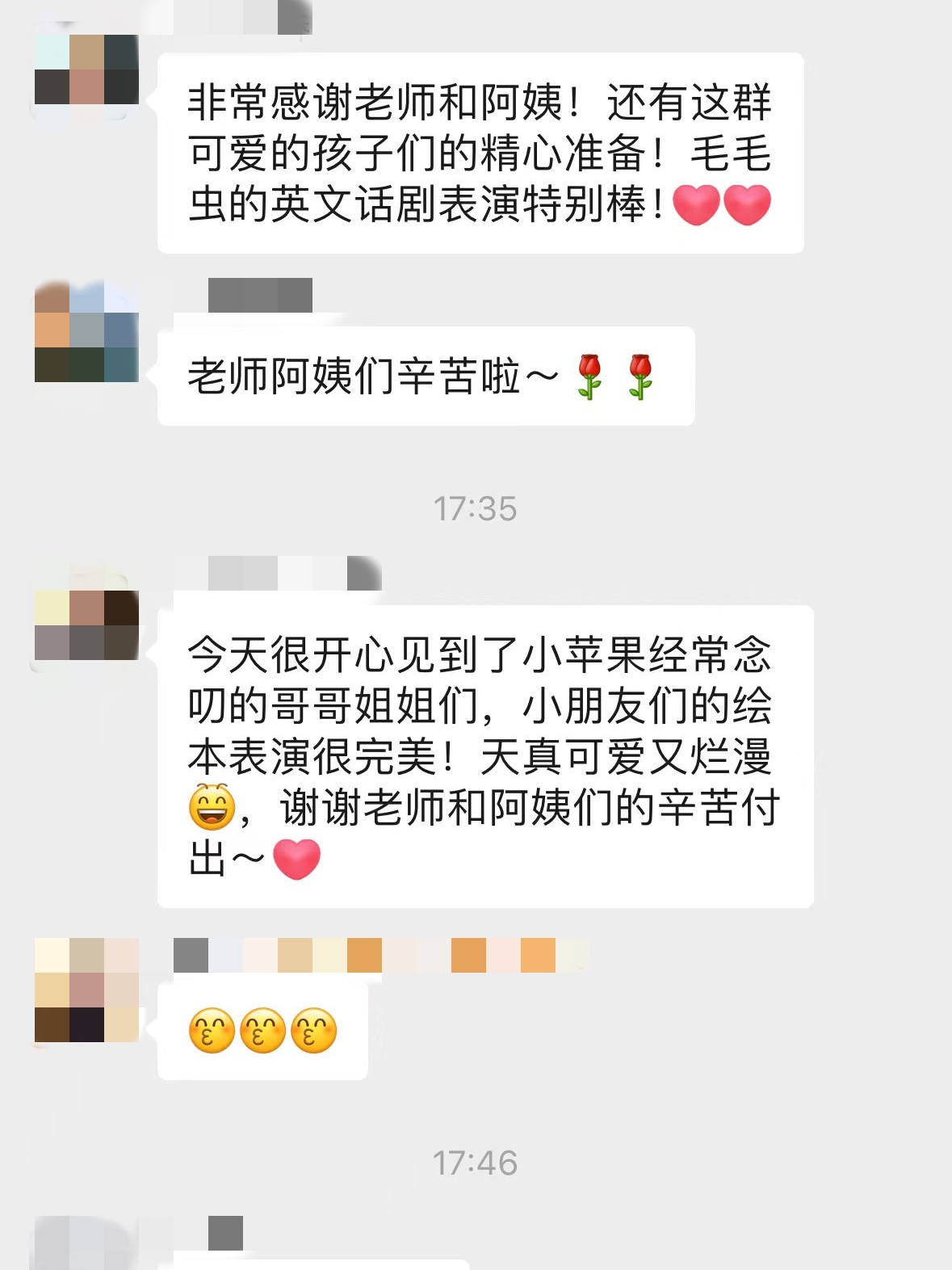This screenshot has width=952, height=1270.
Task: Open avatar next to three kiss emojis
Action: 86,990
